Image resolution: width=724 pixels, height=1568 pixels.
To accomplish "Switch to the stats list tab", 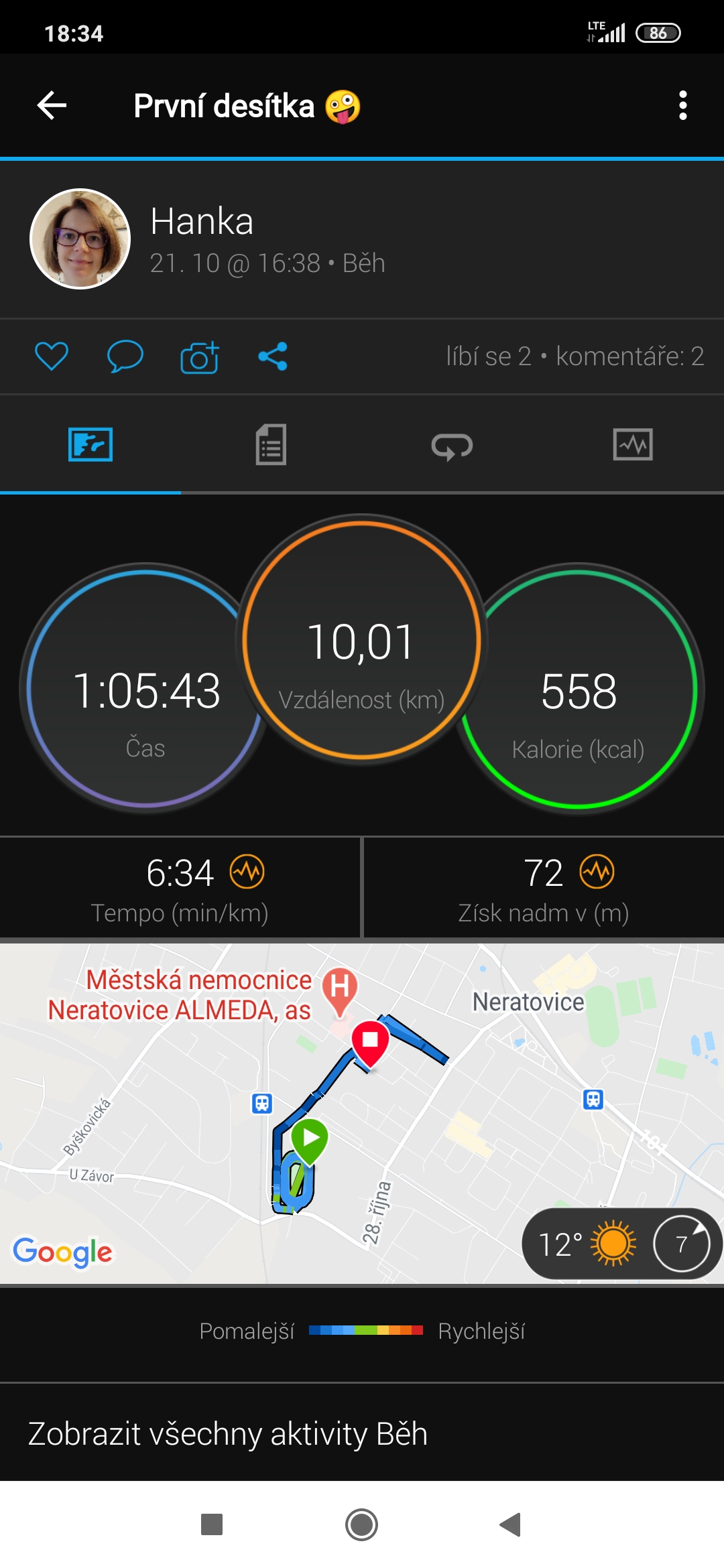I will click(271, 444).
